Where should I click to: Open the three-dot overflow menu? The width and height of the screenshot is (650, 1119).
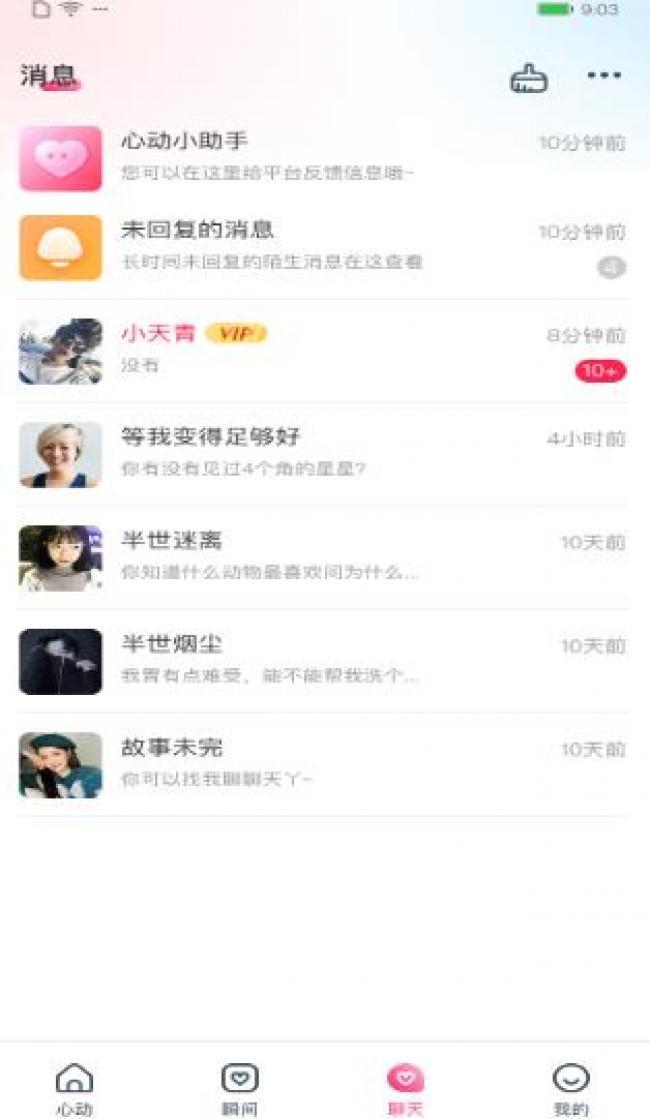[604, 76]
